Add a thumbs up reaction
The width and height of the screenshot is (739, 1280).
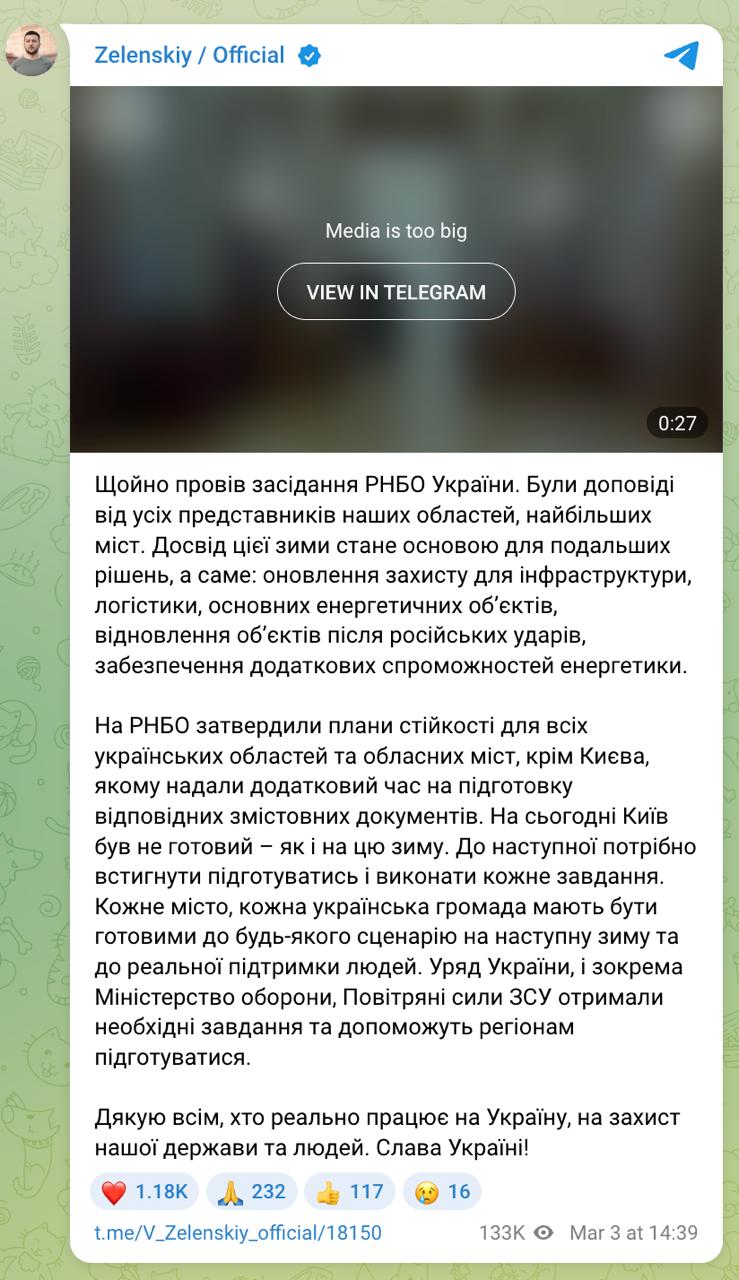tap(350, 1191)
